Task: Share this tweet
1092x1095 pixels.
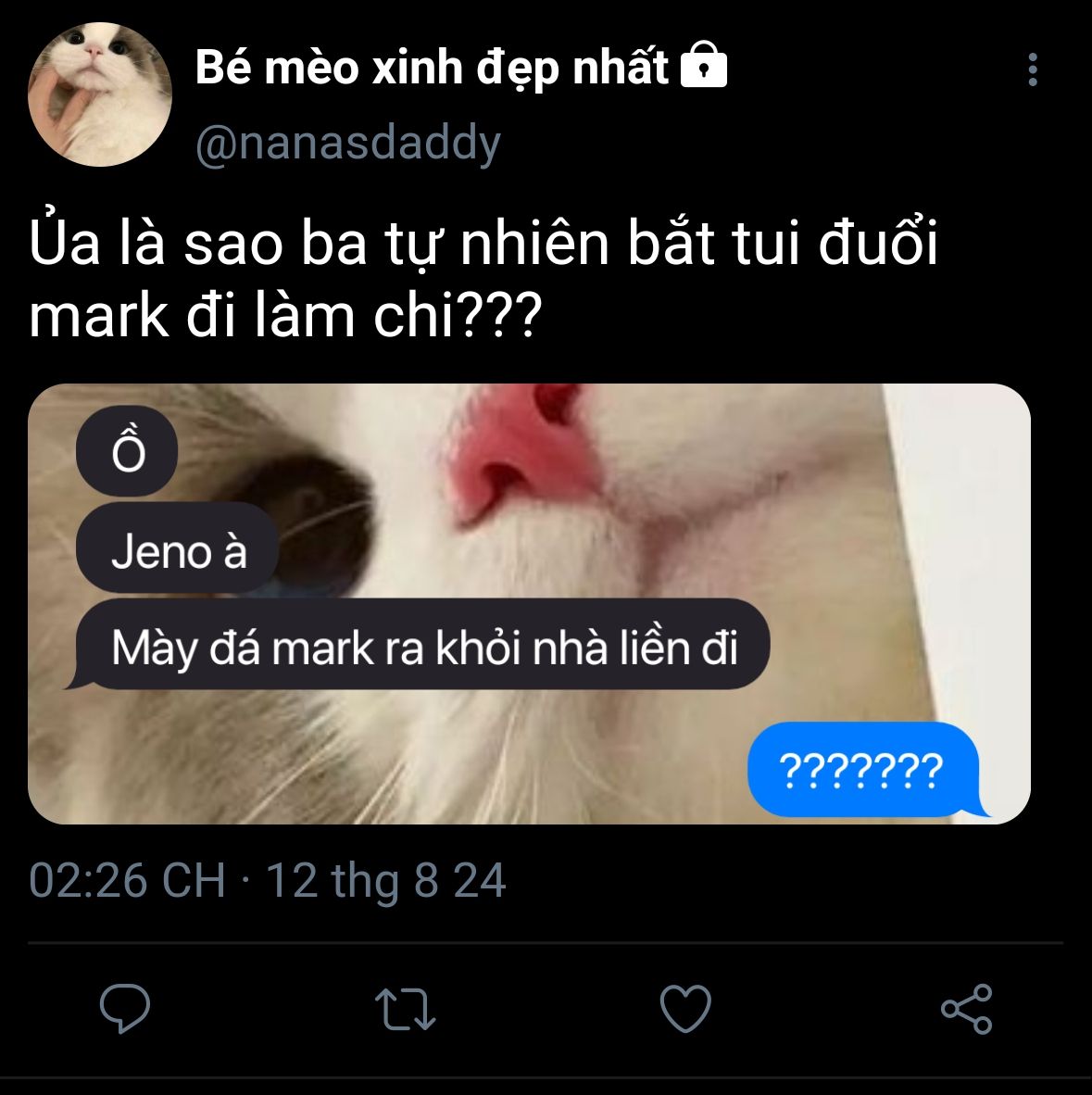Action: (966, 1008)
